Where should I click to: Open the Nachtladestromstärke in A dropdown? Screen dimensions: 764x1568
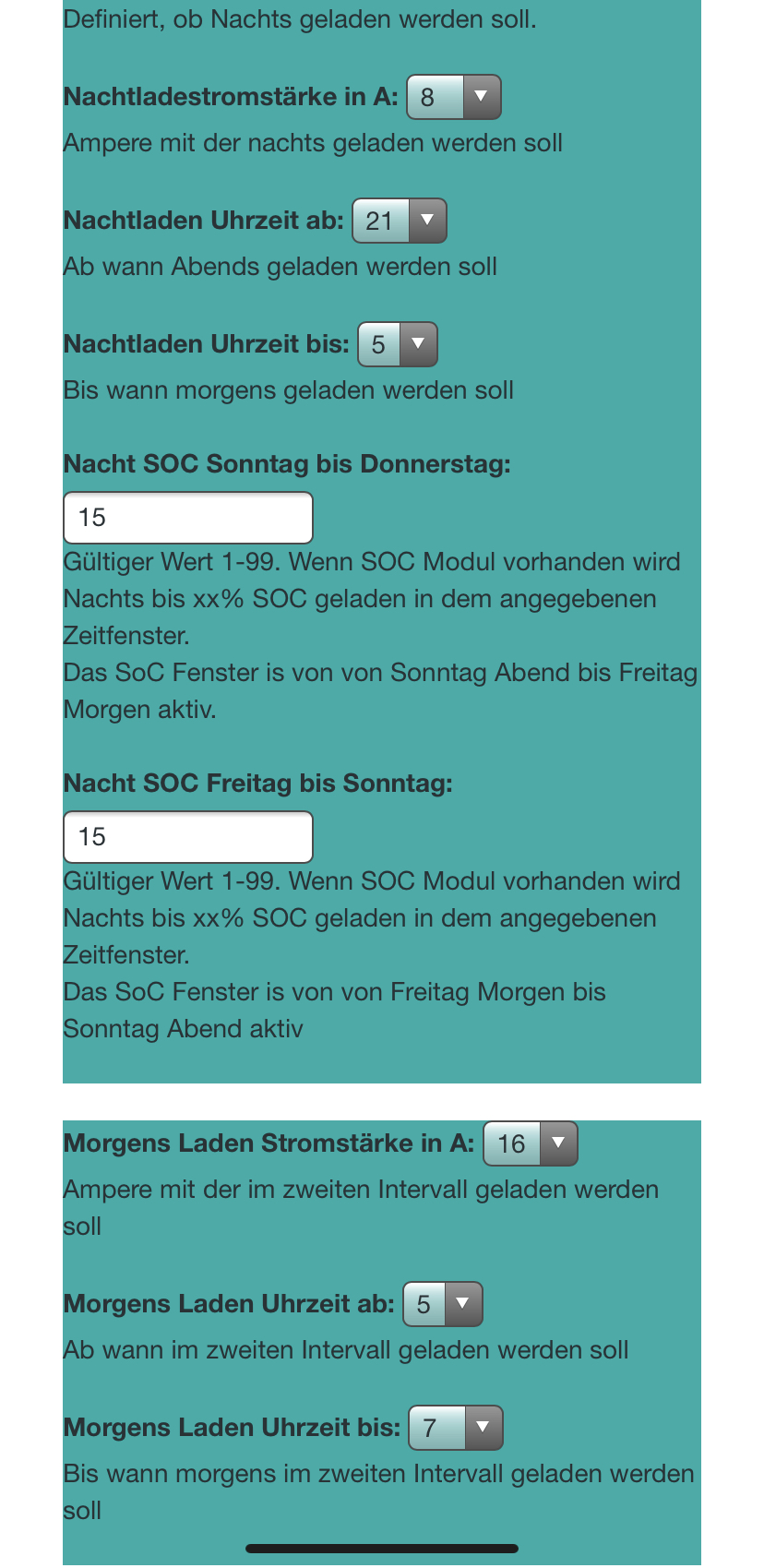pos(454,97)
